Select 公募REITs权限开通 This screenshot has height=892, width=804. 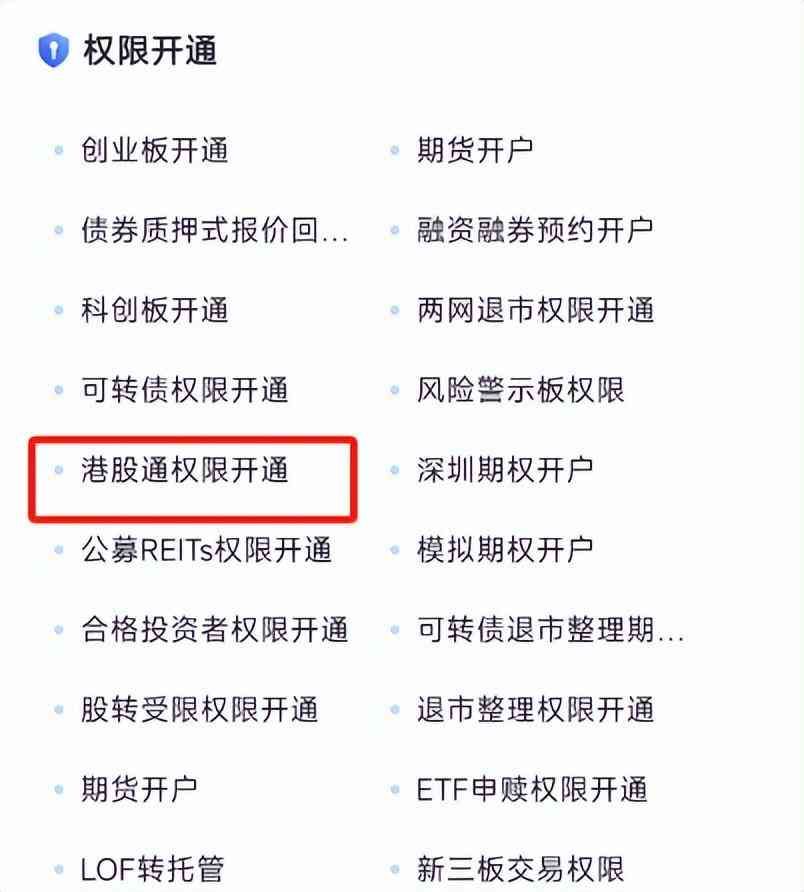pyautogui.click(x=206, y=549)
